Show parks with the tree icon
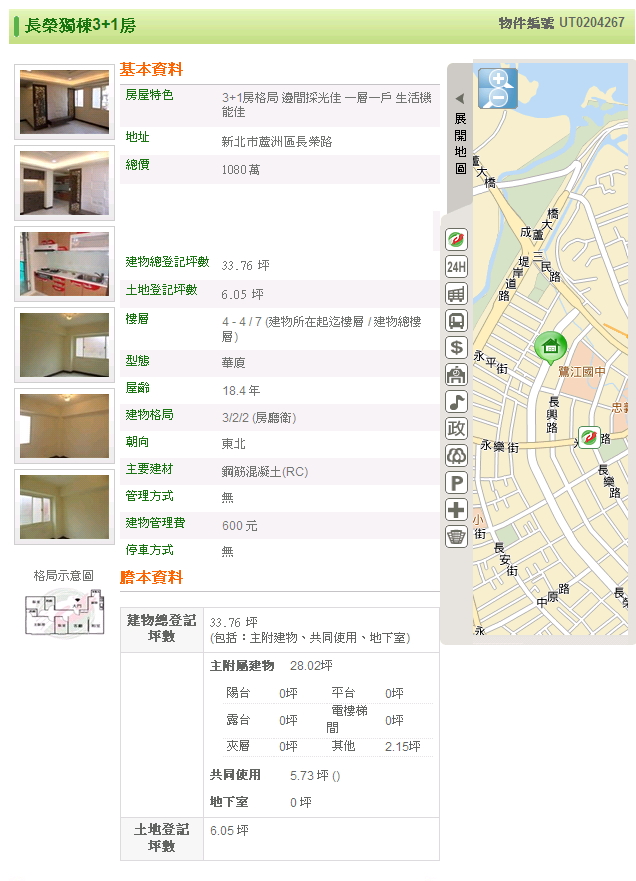 pyautogui.click(x=456, y=456)
